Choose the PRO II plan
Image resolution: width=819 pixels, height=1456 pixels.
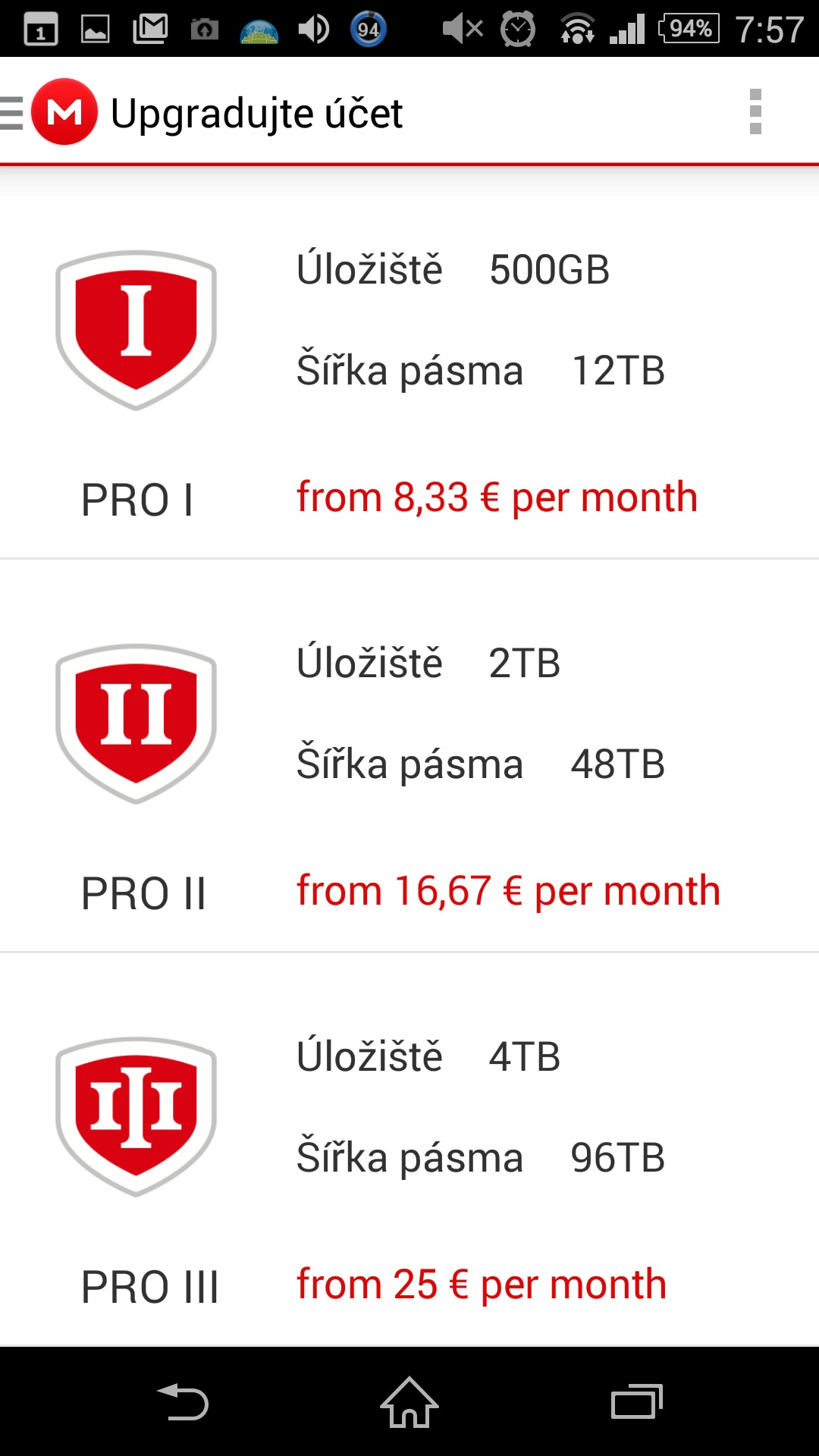coord(409,756)
